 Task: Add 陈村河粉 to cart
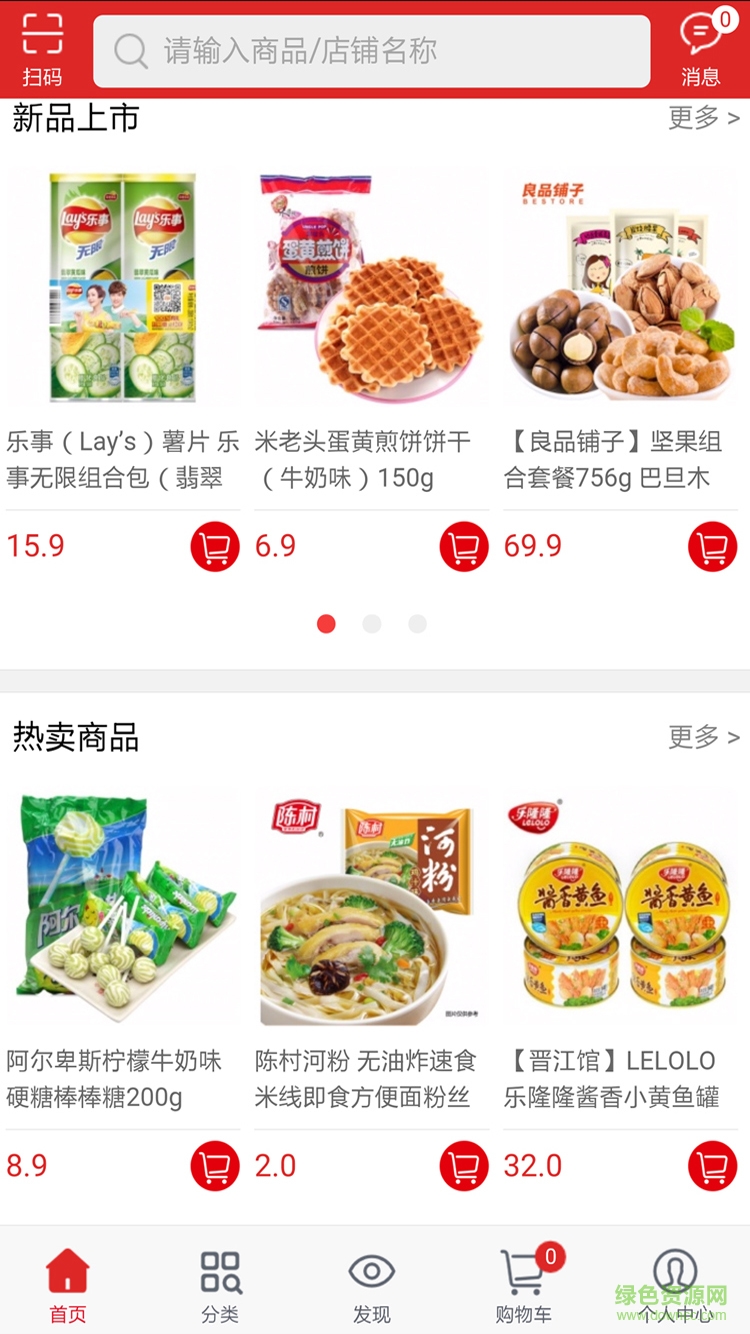pyautogui.click(x=462, y=1165)
